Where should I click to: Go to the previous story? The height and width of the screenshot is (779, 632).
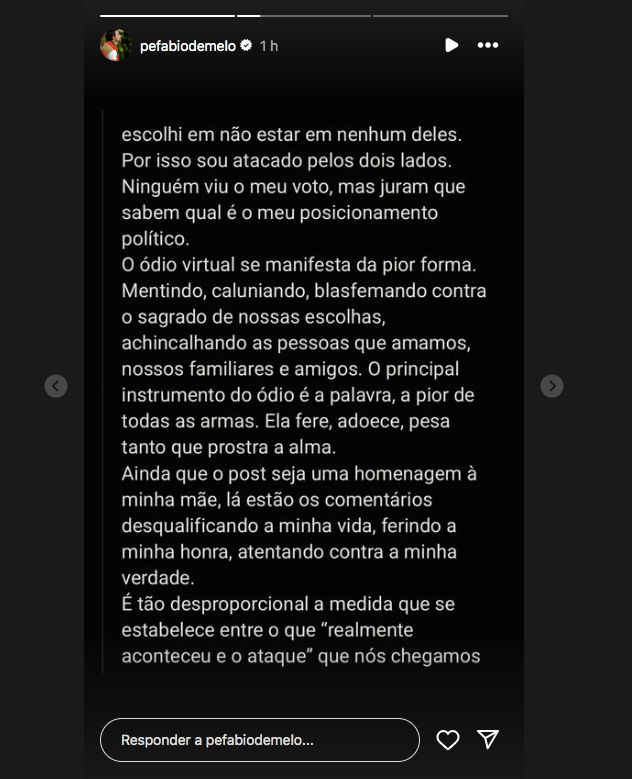(56, 386)
